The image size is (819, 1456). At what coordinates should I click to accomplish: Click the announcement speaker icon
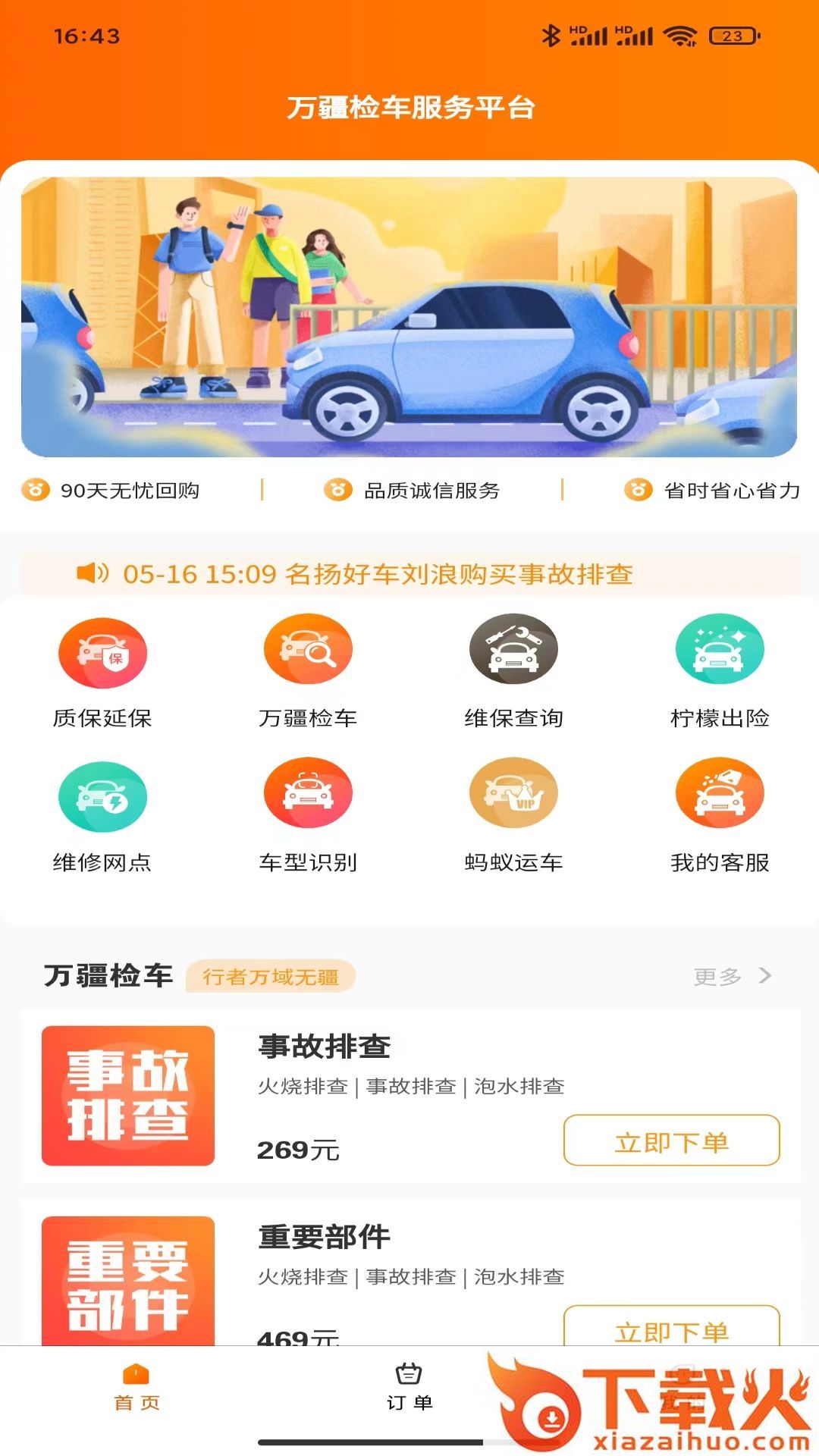coord(93,575)
